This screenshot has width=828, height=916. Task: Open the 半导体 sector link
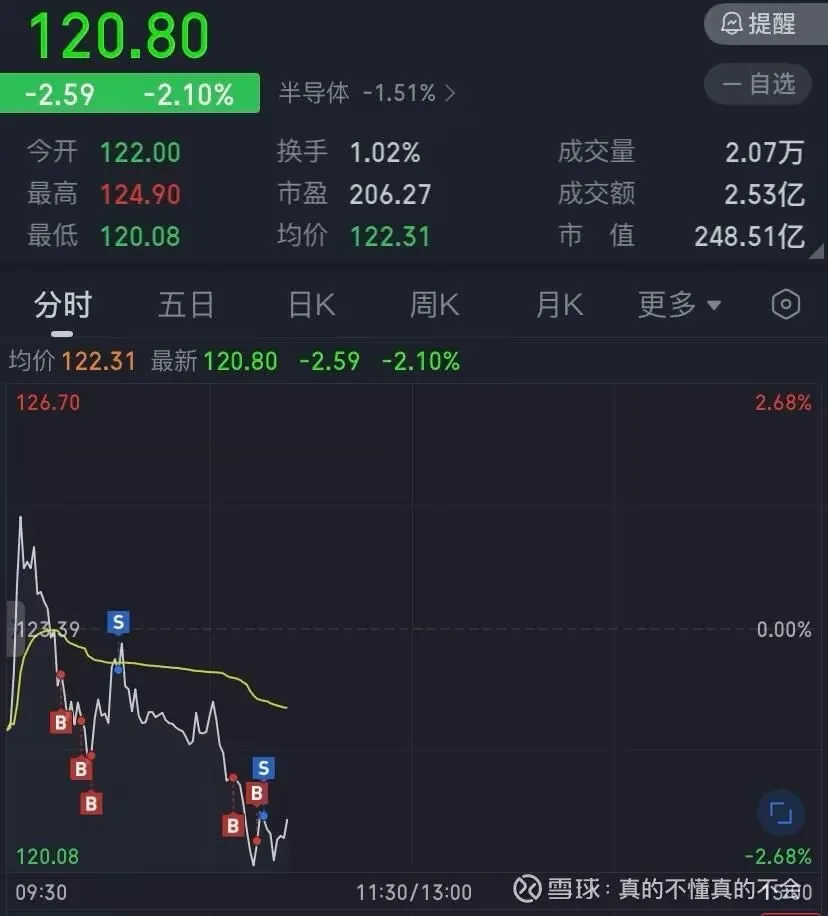pyautogui.click(x=366, y=94)
